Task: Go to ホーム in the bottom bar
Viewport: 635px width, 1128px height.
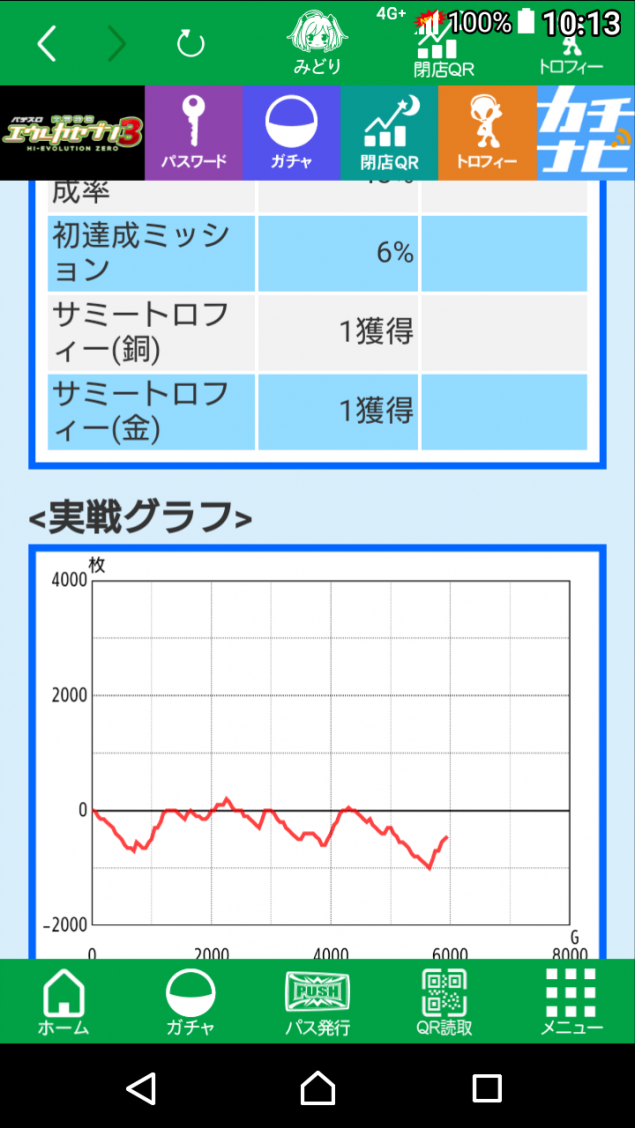Action: 63,1001
